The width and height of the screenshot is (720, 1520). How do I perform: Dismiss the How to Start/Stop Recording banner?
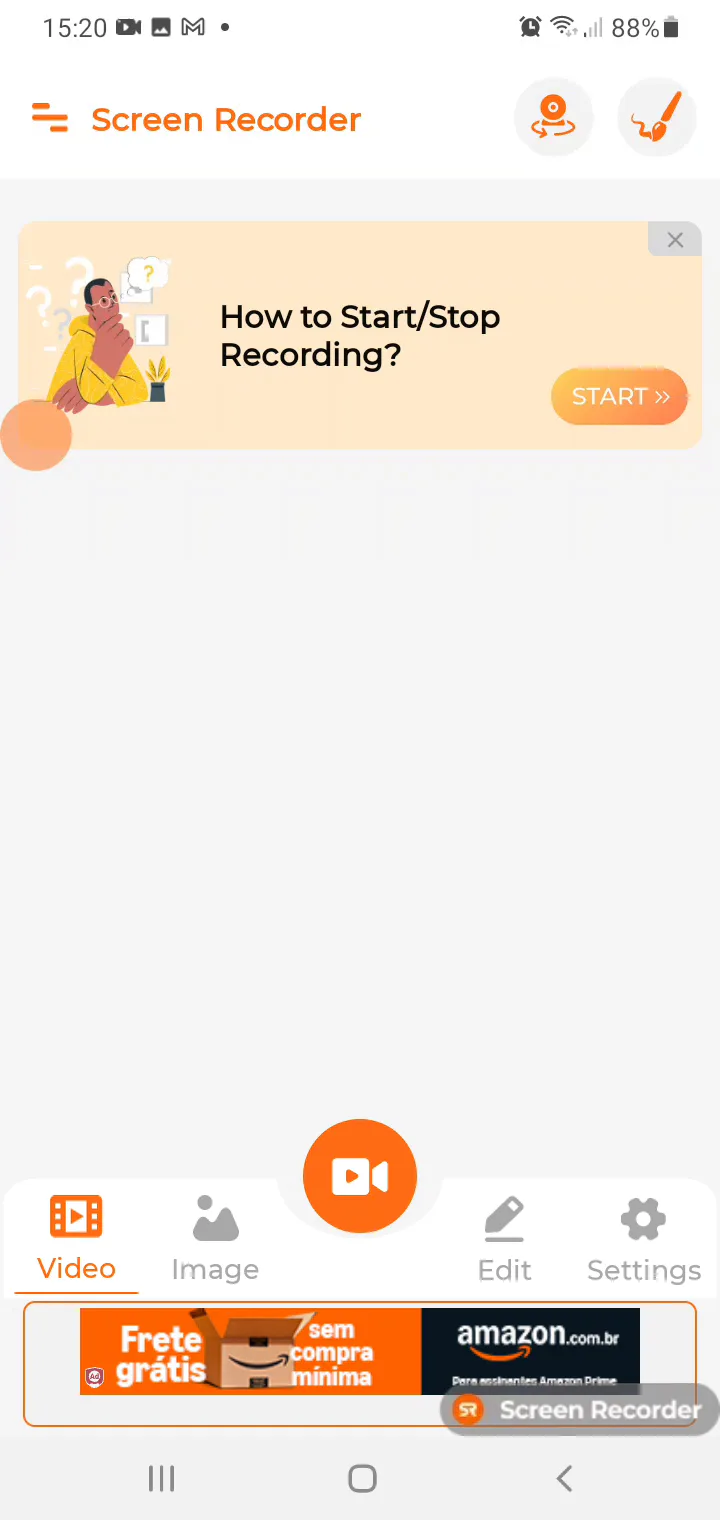[x=675, y=240]
